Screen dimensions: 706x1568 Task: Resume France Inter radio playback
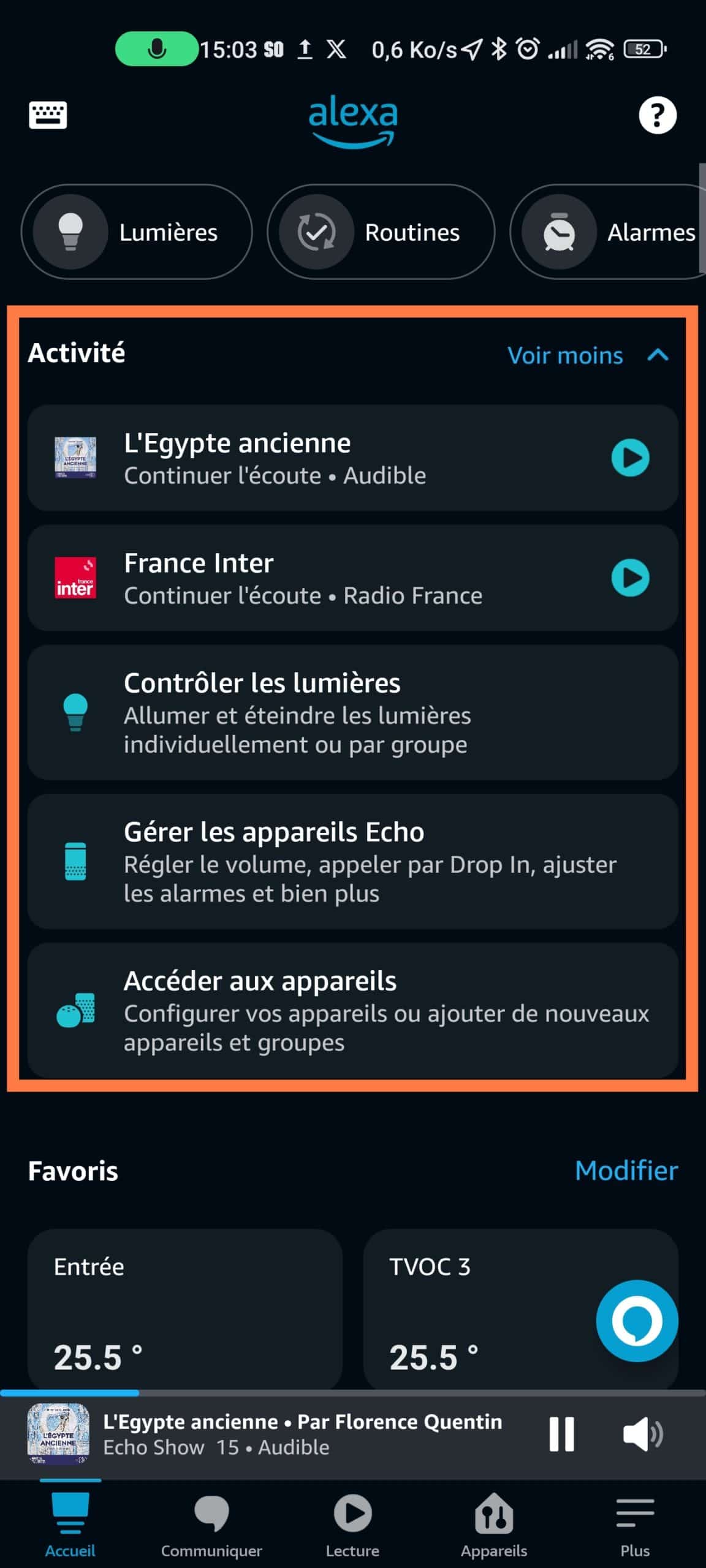point(630,578)
